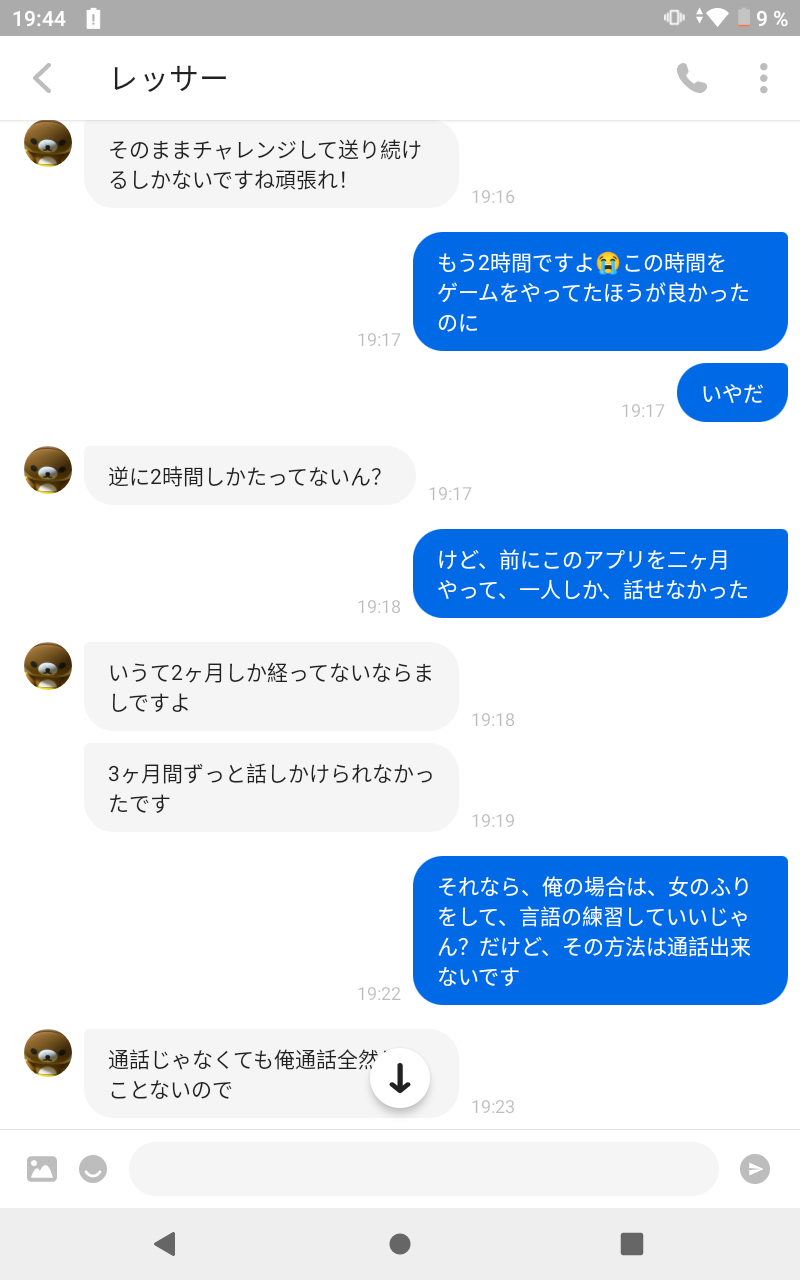Attach an image to the chat
Image resolution: width=800 pixels, height=1280 pixels.
42,1168
